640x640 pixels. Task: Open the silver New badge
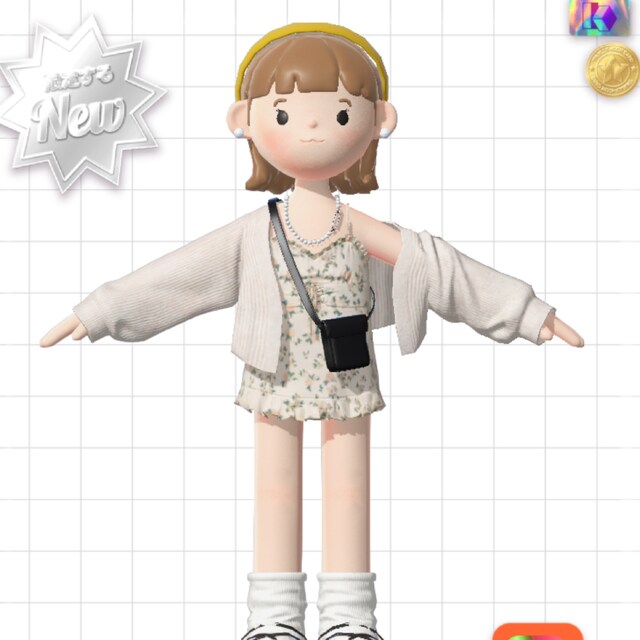[x=80, y=105]
